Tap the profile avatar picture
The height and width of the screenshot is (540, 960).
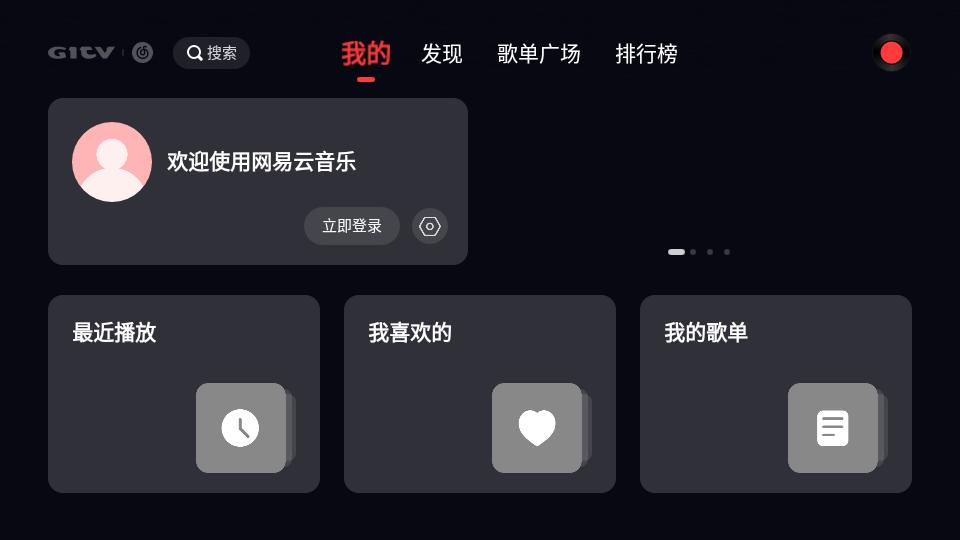pyautogui.click(x=112, y=162)
